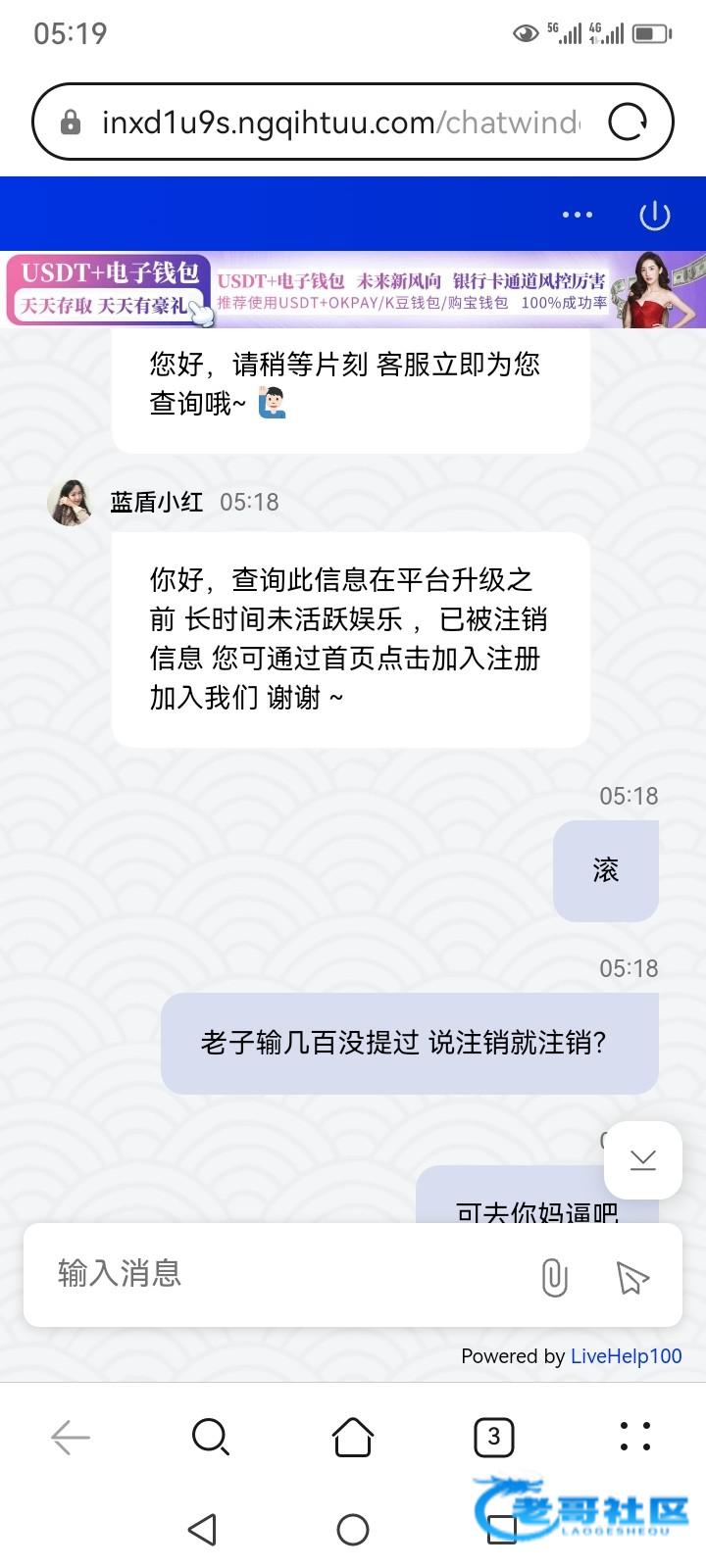
Task: Reload the page with the refresh icon
Action: pos(628,122)
